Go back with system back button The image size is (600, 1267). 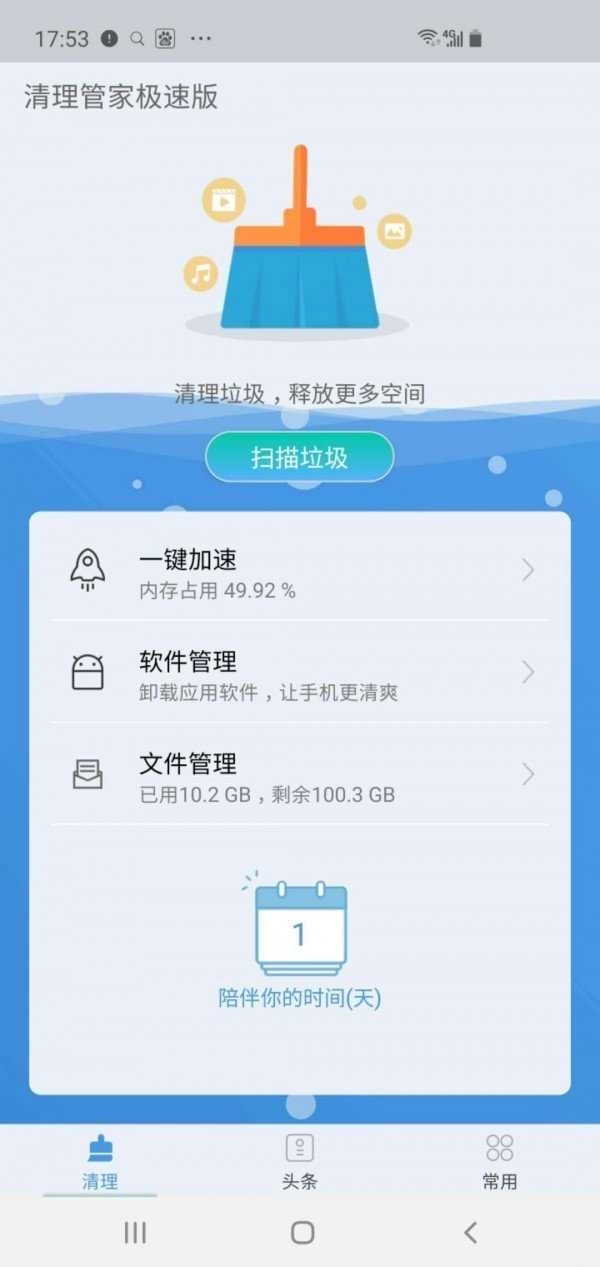point(470,1233)
